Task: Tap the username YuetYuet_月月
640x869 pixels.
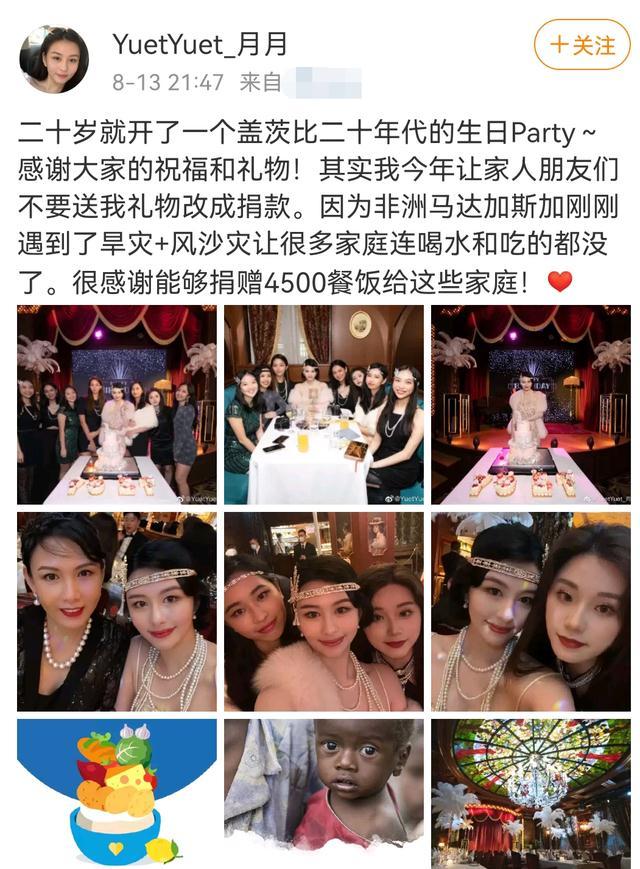Action: (x=200, y=43)
